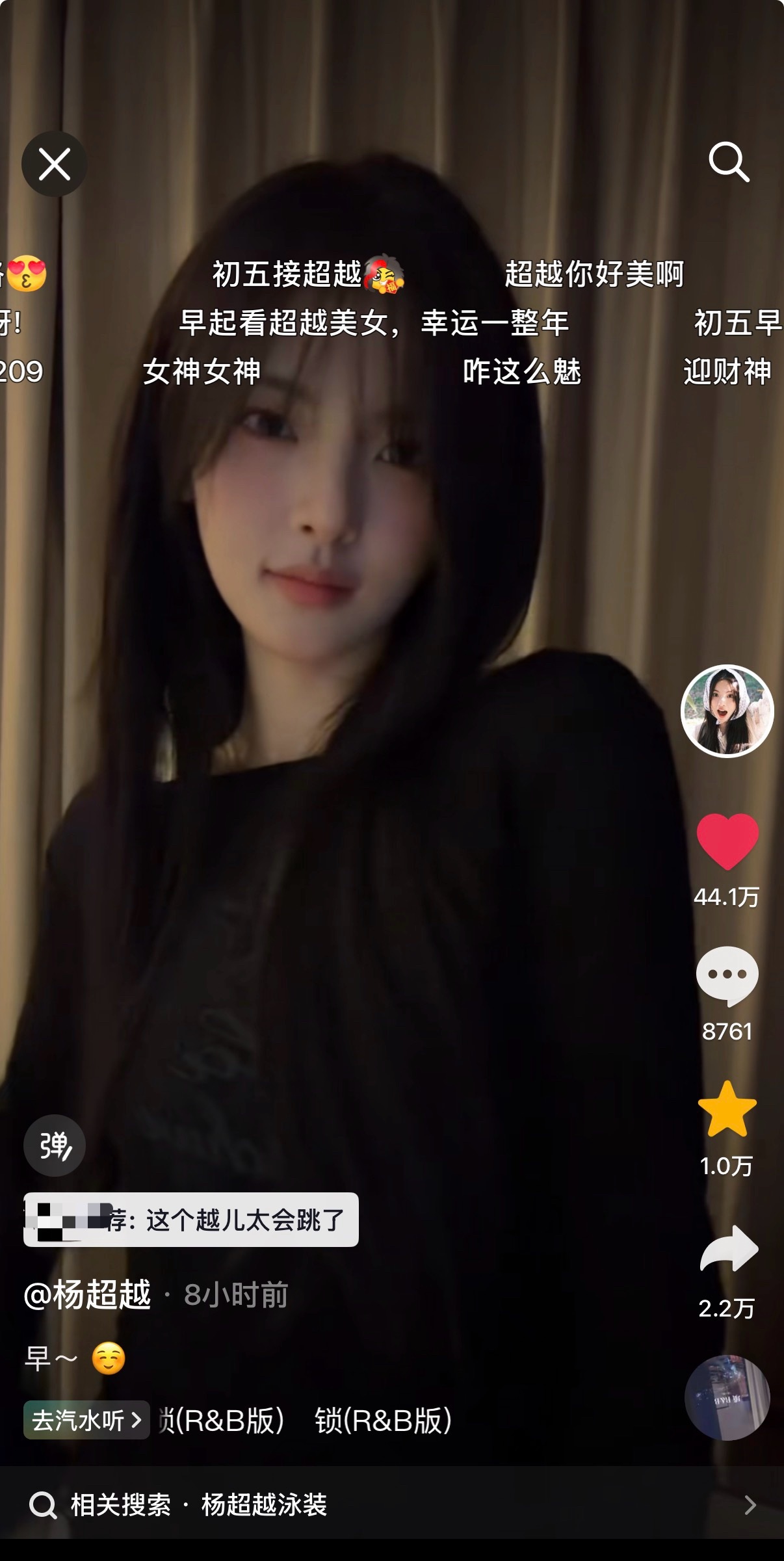Close the video with the X button

click(55, 164)
